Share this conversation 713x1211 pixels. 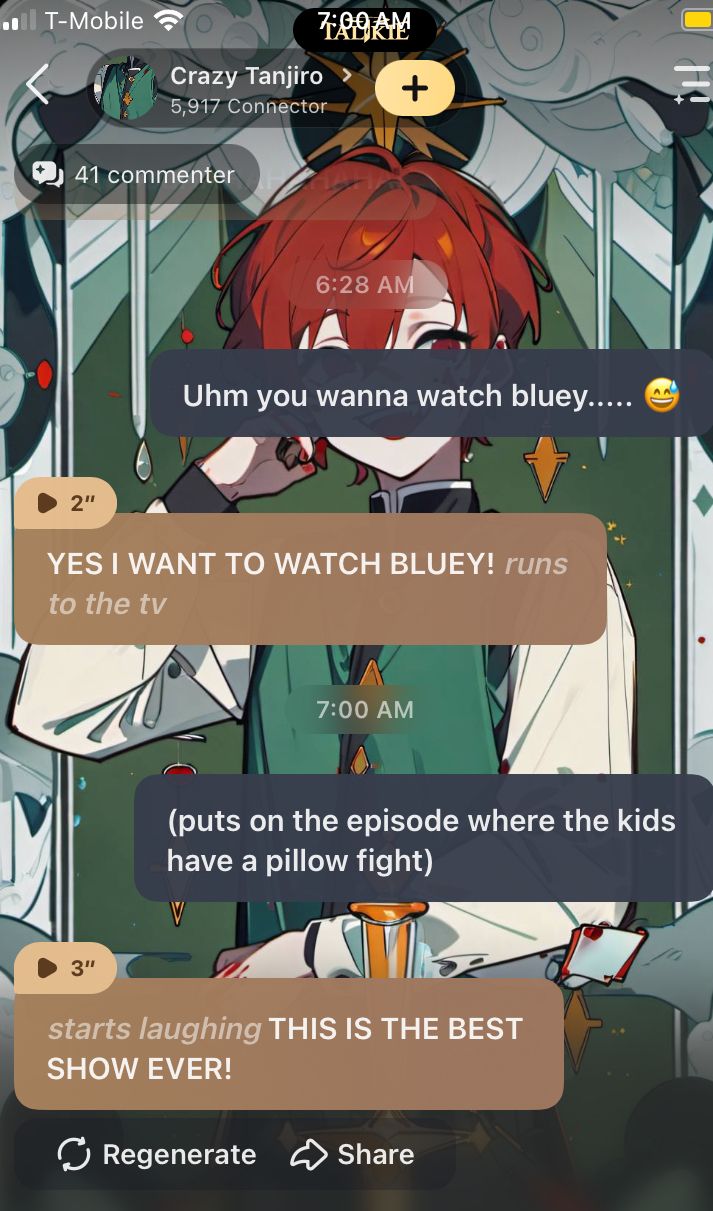[x=352, y=1155]
